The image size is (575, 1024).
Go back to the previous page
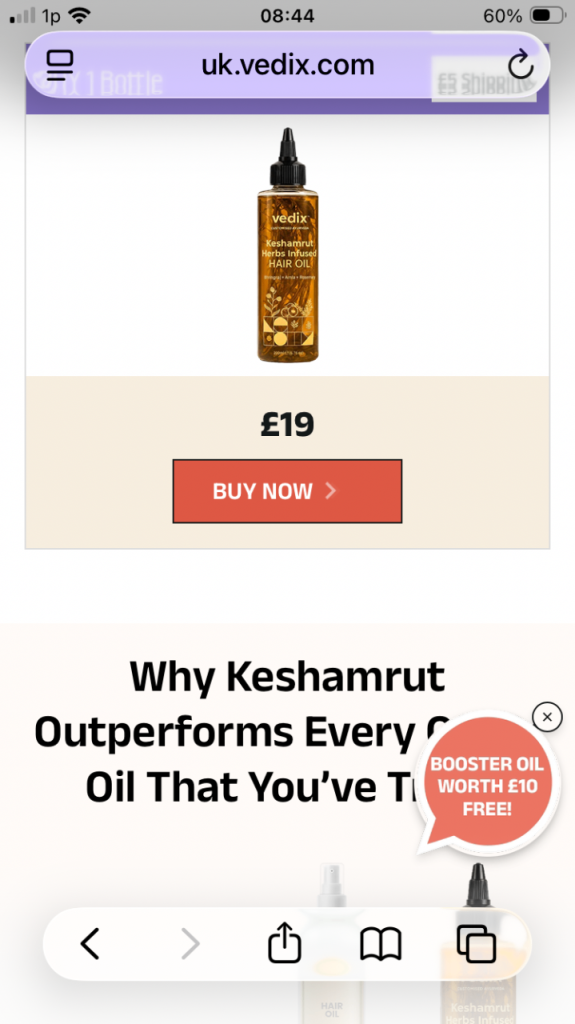(90, 944)
